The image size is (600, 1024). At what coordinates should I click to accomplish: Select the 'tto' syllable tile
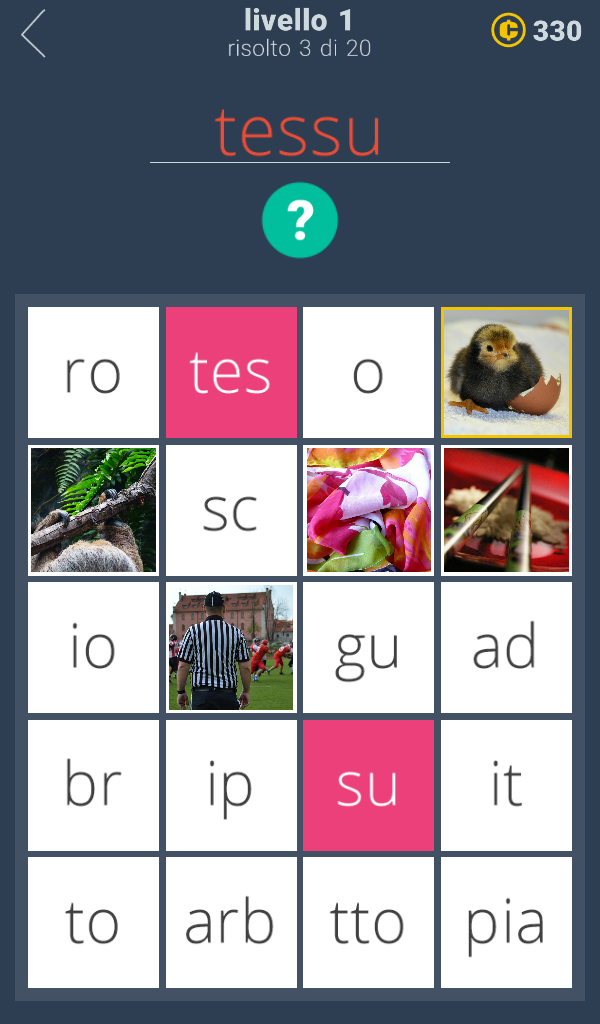368,922
